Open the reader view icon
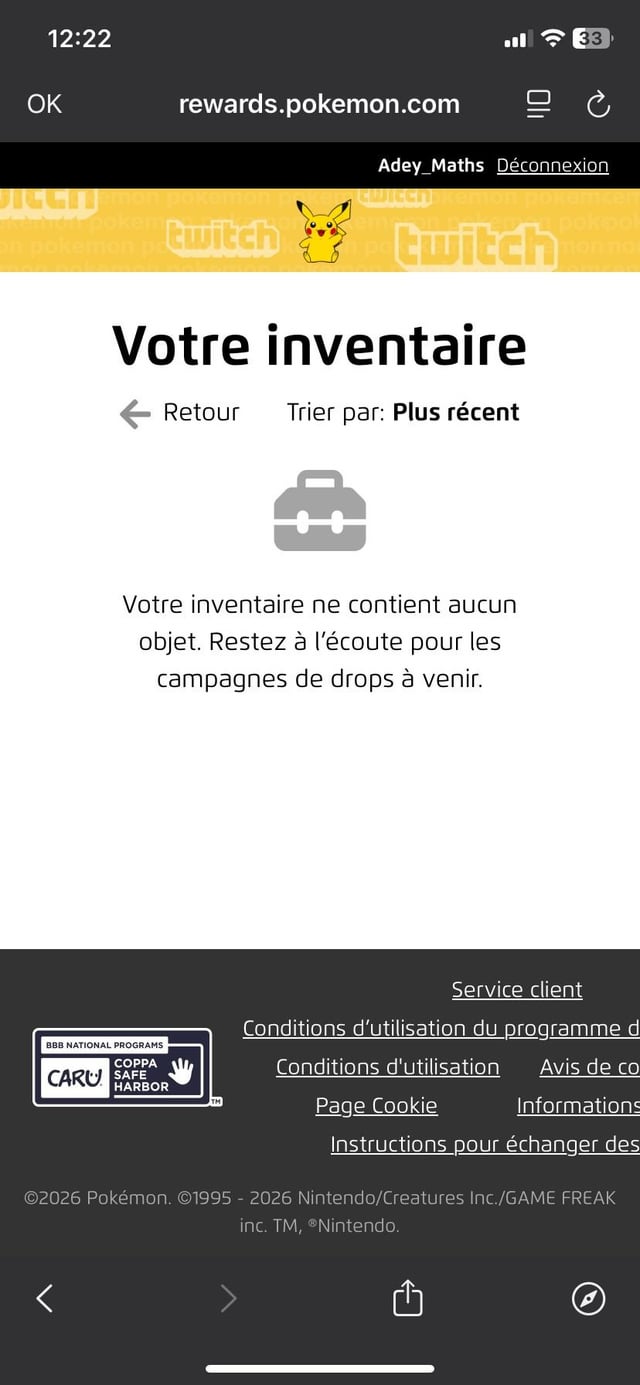Viewport: 640px width, 1385px height. (538, 104)
